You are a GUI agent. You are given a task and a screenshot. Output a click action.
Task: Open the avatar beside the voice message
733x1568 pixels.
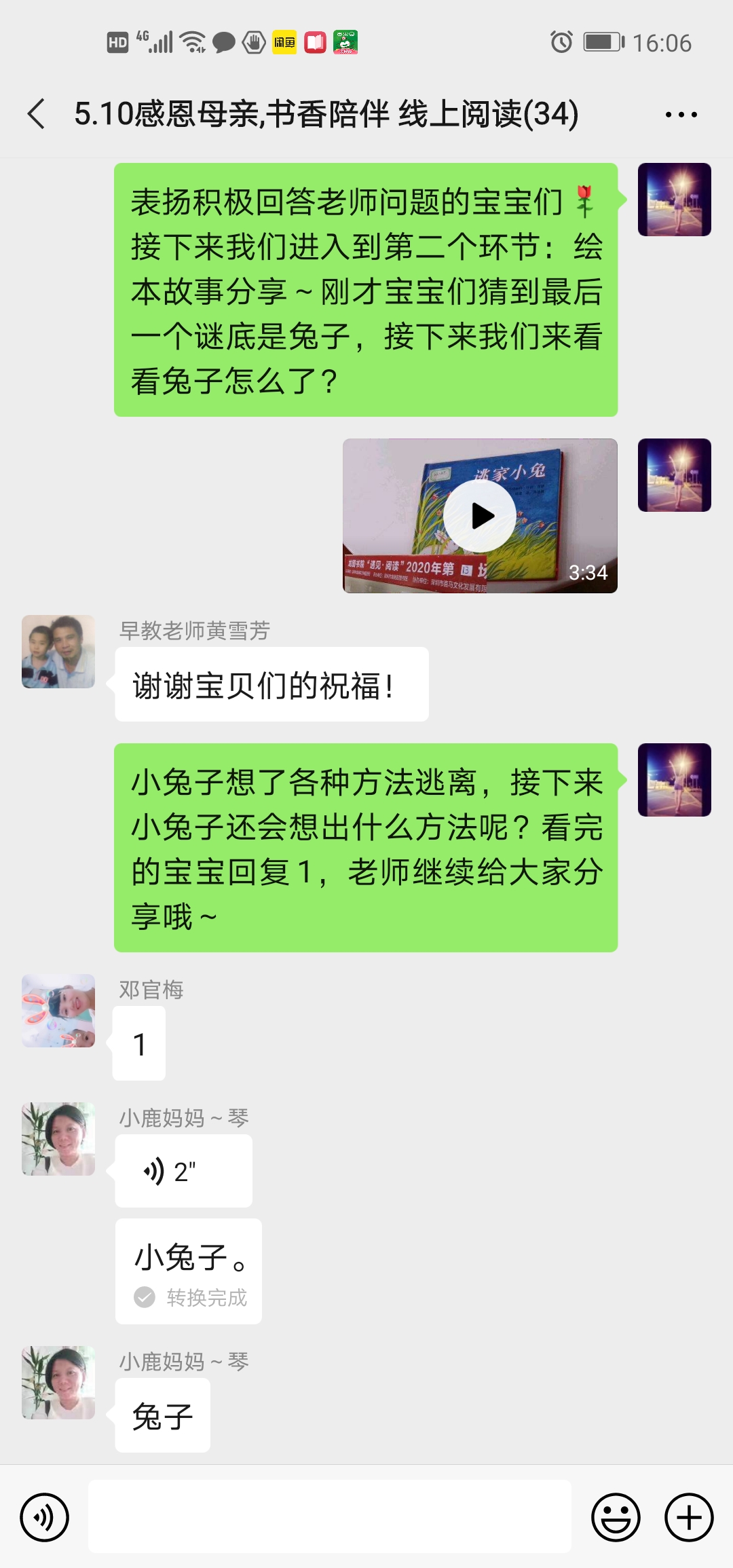pos(58,1139)
